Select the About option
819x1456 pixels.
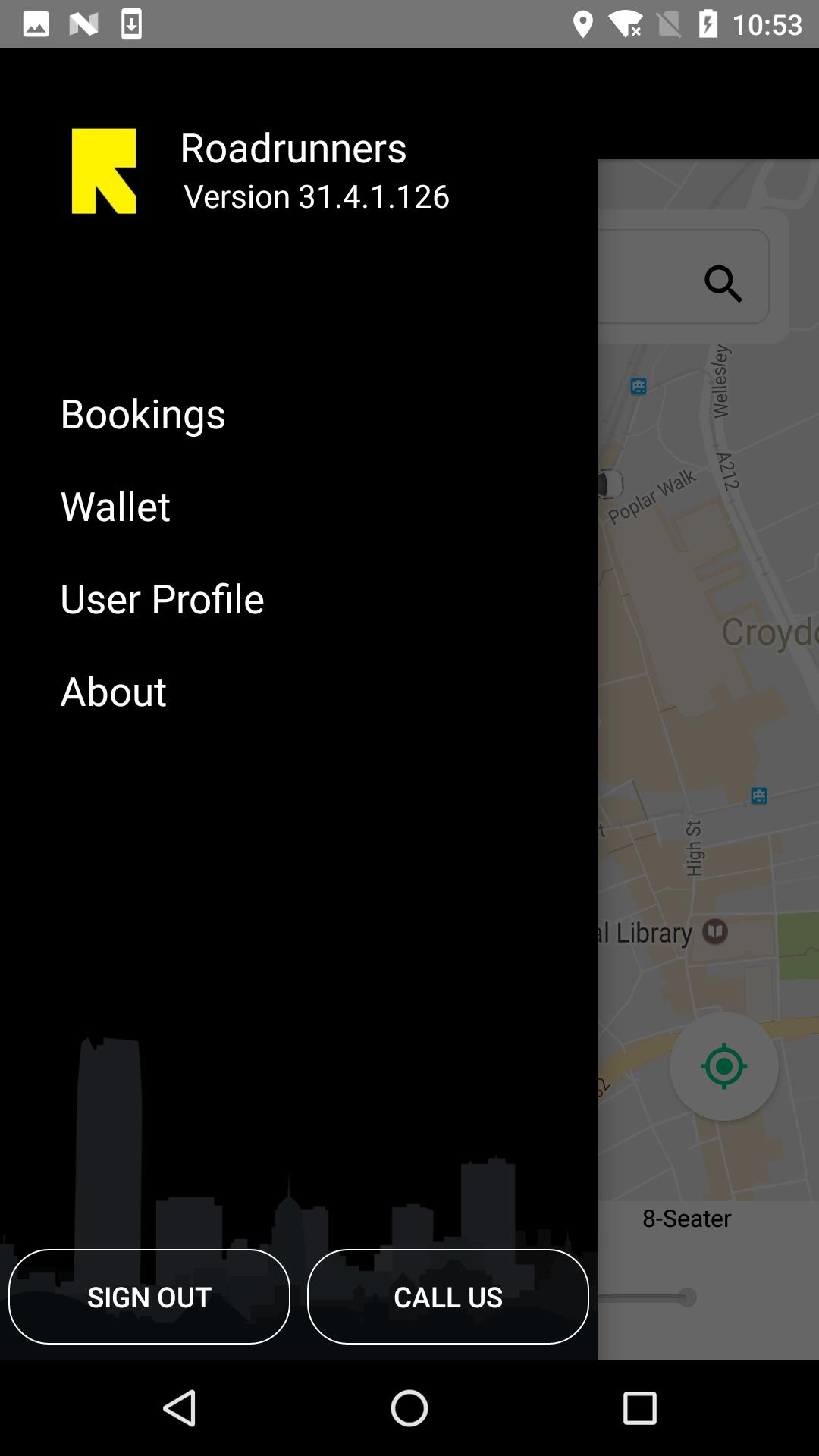pos(114,692)
